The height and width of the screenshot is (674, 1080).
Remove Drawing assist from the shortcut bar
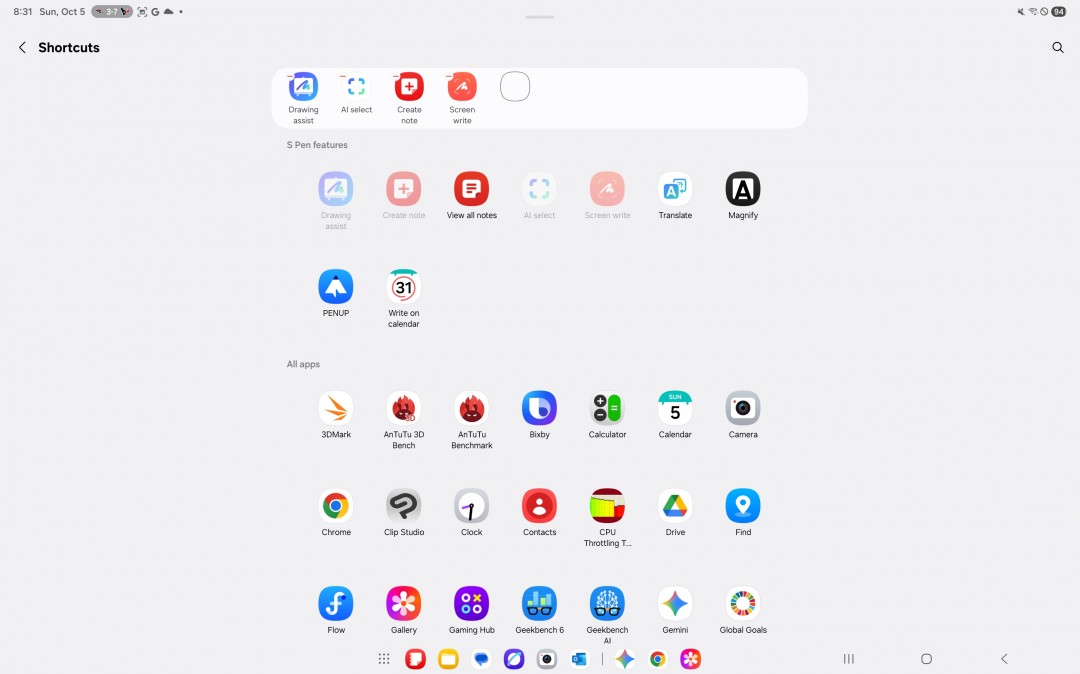290,76
